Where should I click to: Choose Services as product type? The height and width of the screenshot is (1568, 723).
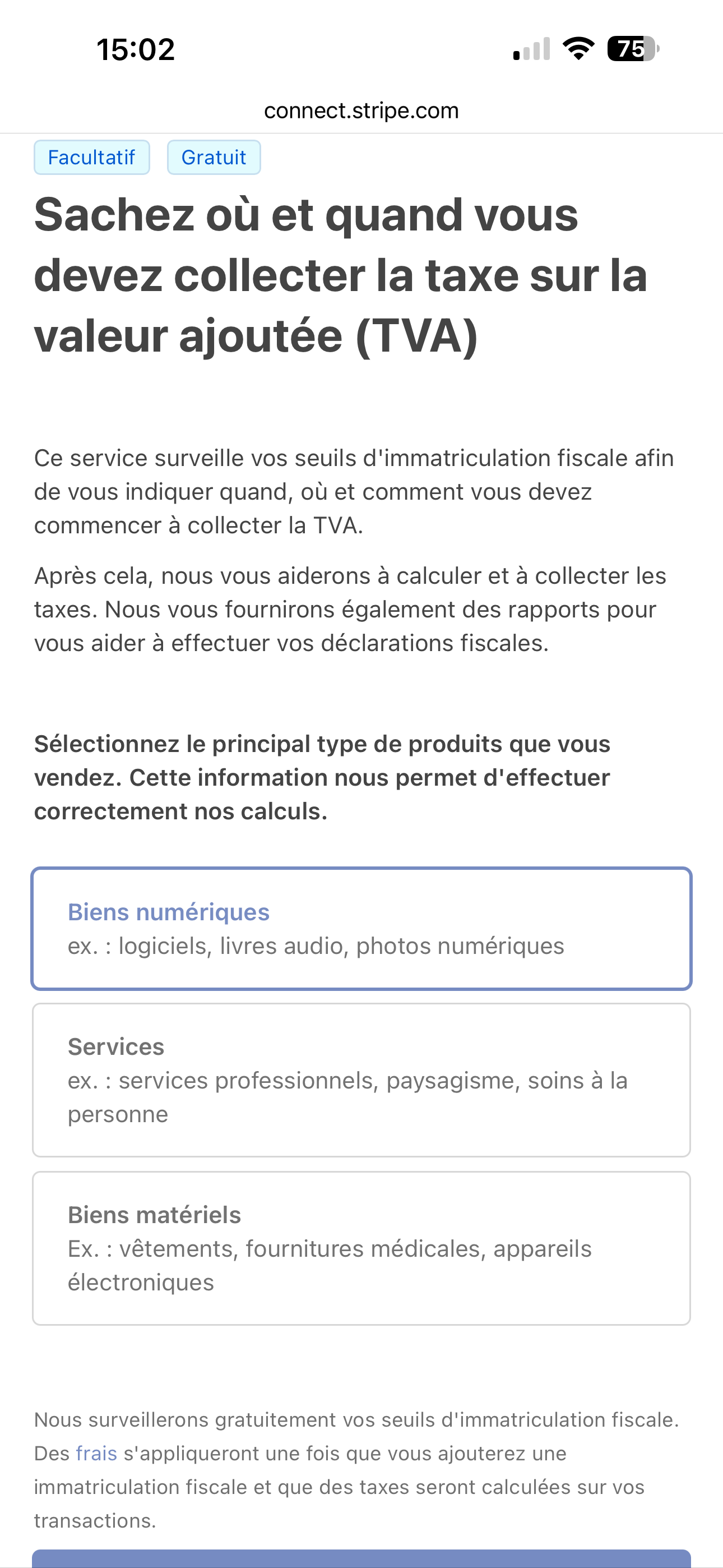click(x=361, y=1080)
